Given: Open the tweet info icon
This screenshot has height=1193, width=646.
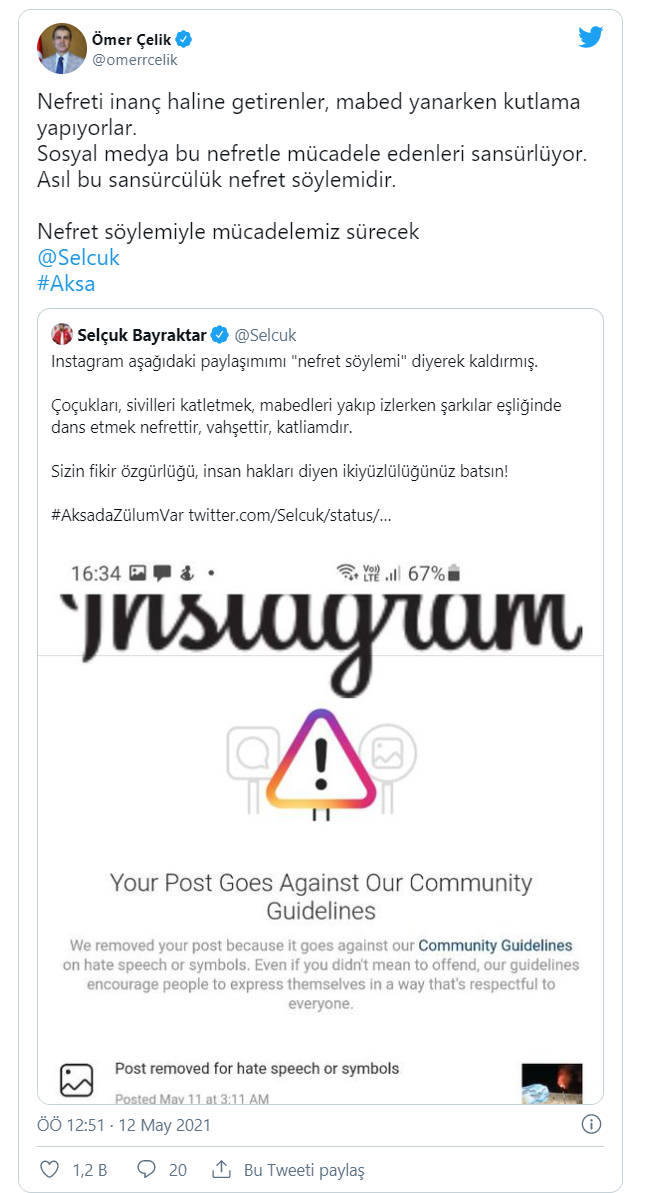Looking at the screenshot, I should pos(591,1124).
